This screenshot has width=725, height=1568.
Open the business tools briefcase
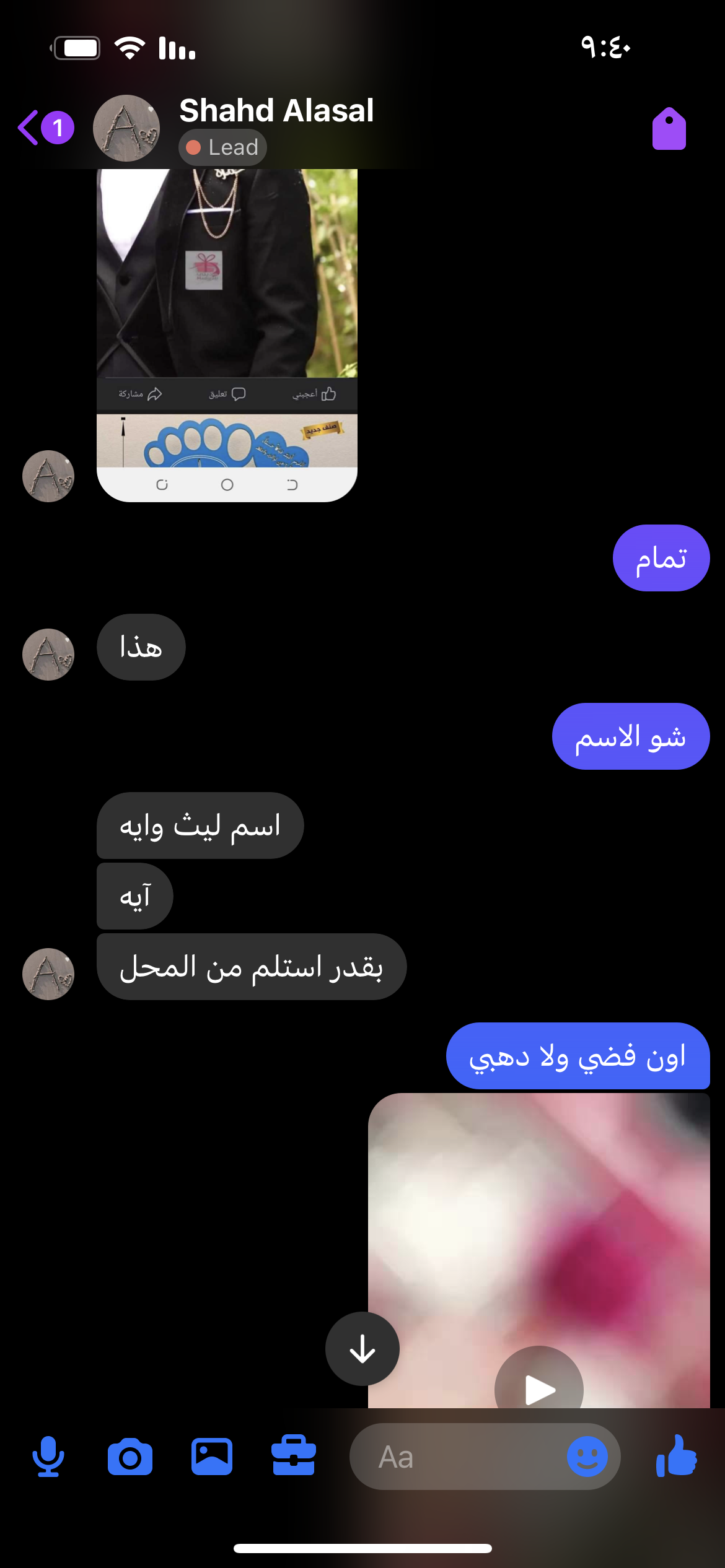(294, 1457)
